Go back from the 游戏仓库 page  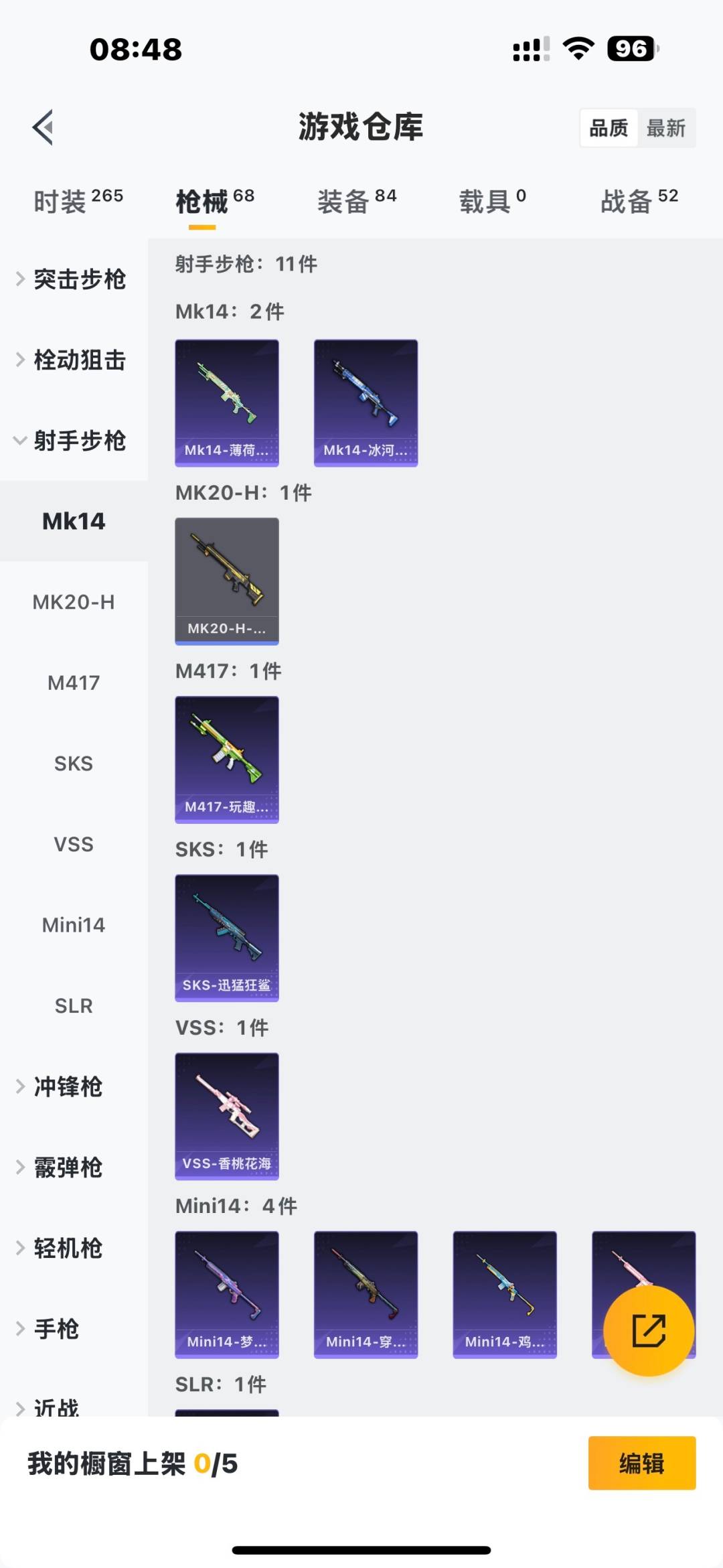click(x=44, y=127)
